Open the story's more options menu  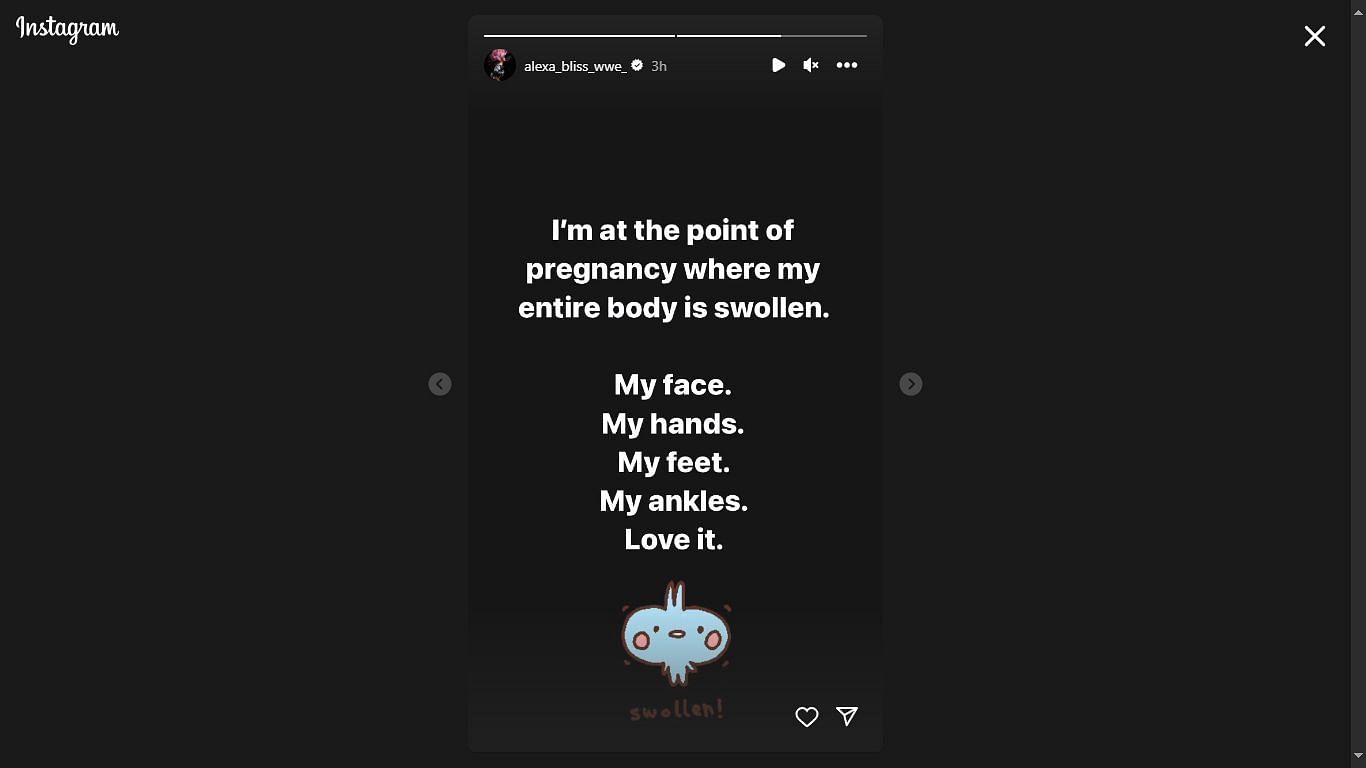tap(847, 65)
